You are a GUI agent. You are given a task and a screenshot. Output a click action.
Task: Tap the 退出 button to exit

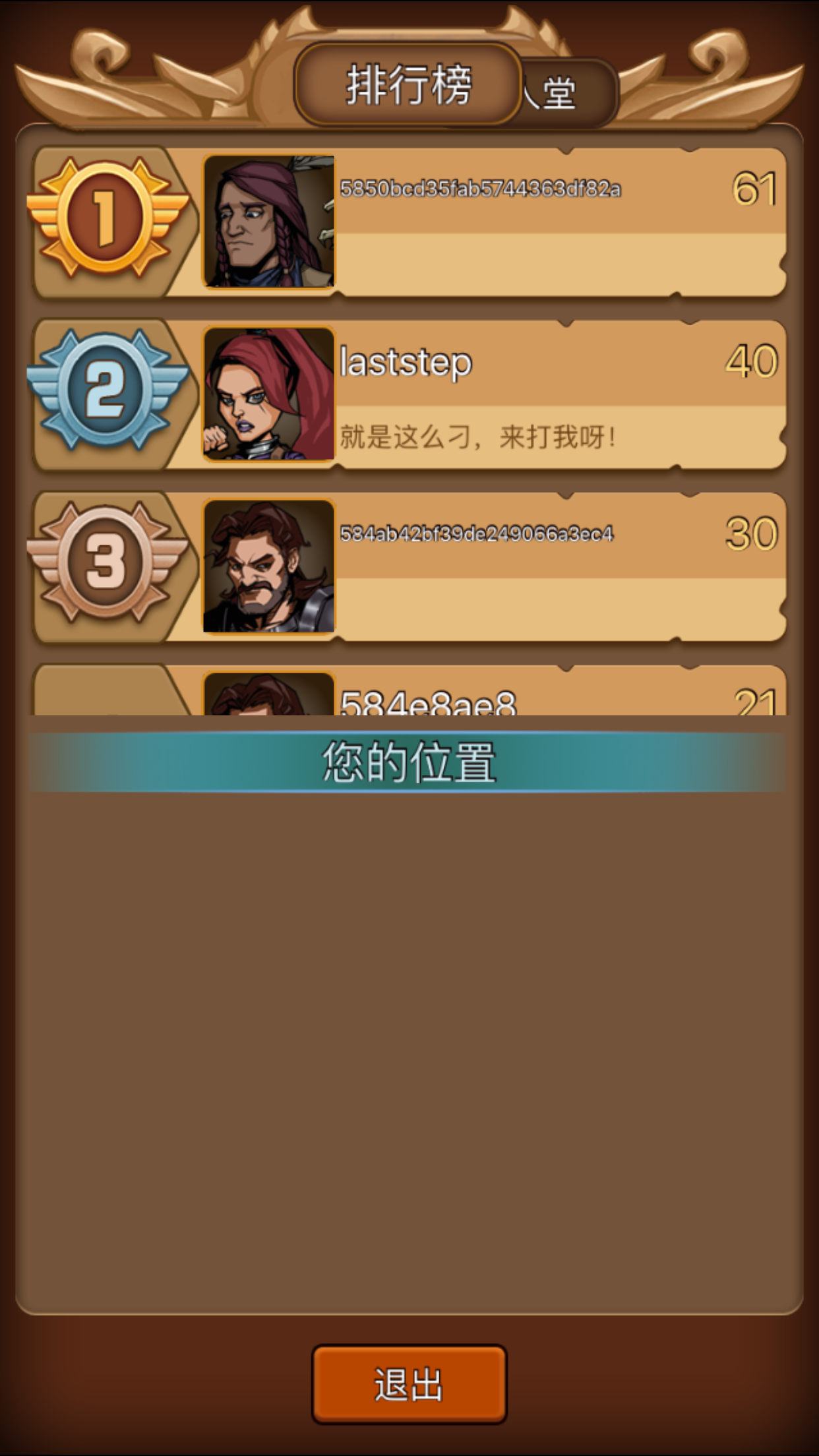[409, 1383]
